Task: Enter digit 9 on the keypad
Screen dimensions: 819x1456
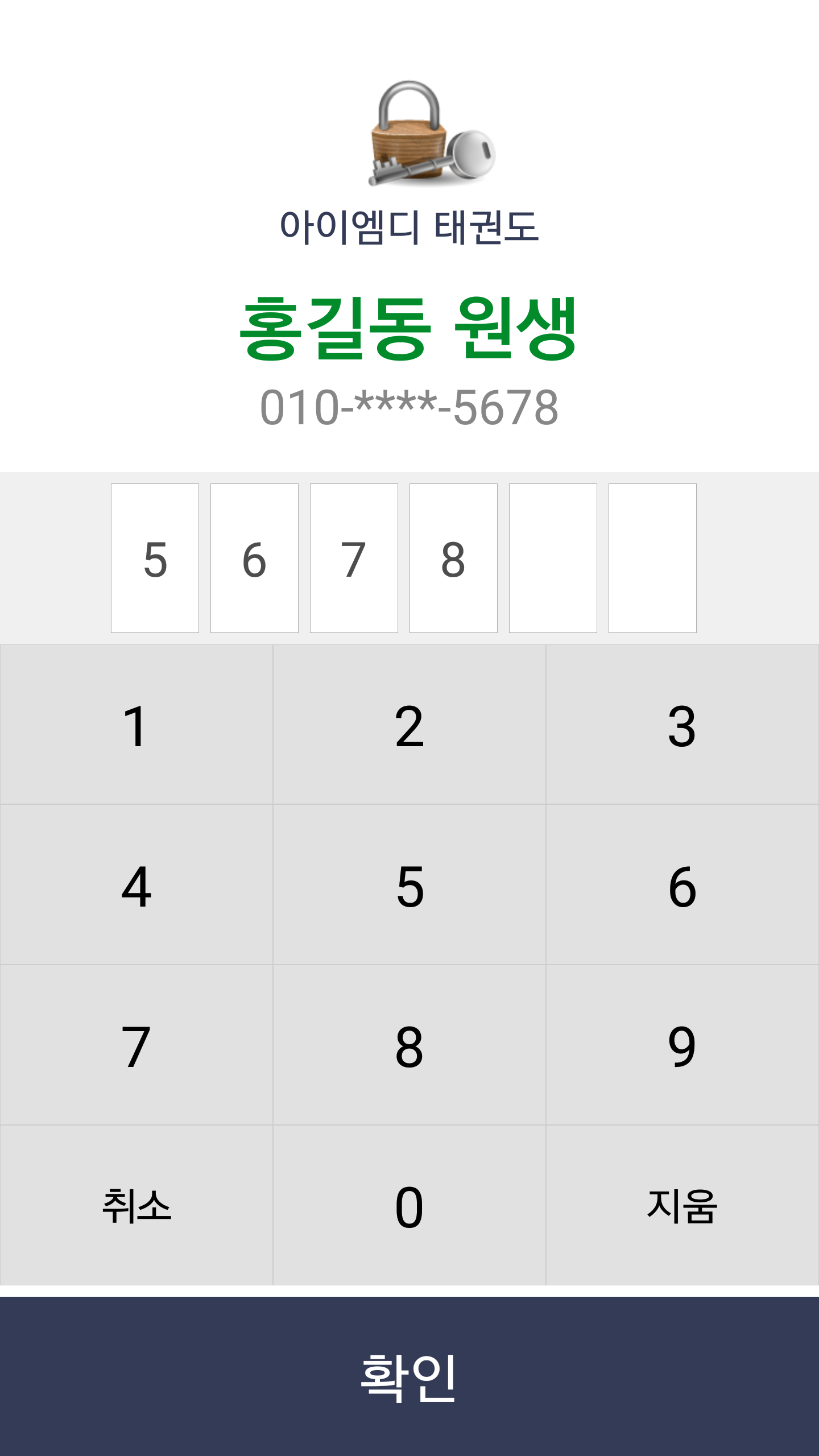Action: point(682,1045)
